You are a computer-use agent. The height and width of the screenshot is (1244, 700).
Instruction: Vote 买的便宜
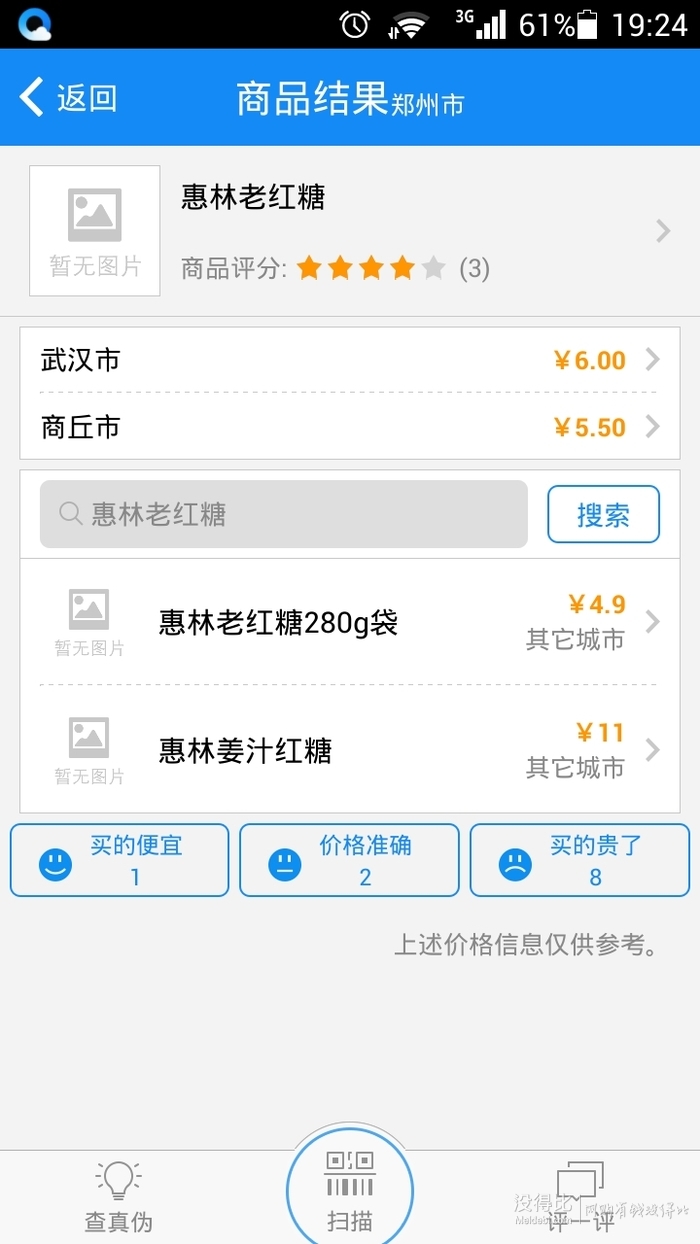120,860
